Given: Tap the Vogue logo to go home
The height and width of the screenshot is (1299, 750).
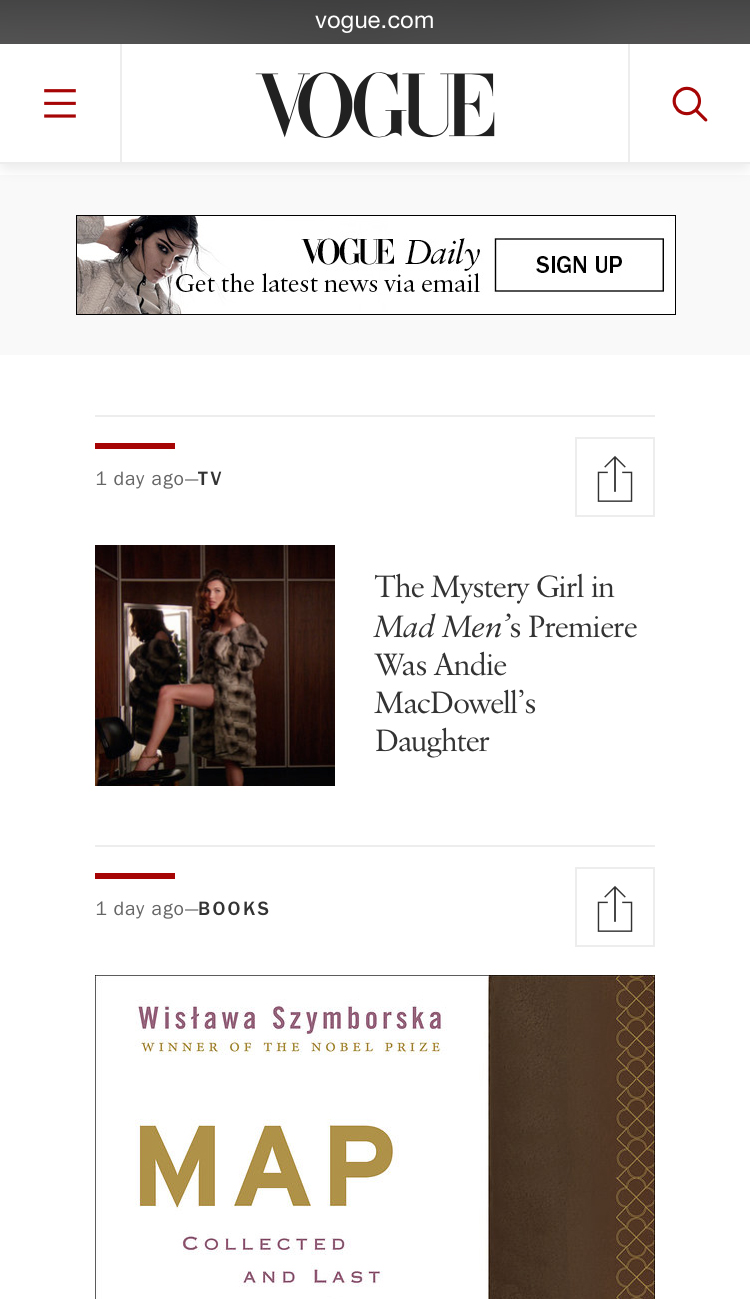Looking at the screenshot, I should (375, 105).
